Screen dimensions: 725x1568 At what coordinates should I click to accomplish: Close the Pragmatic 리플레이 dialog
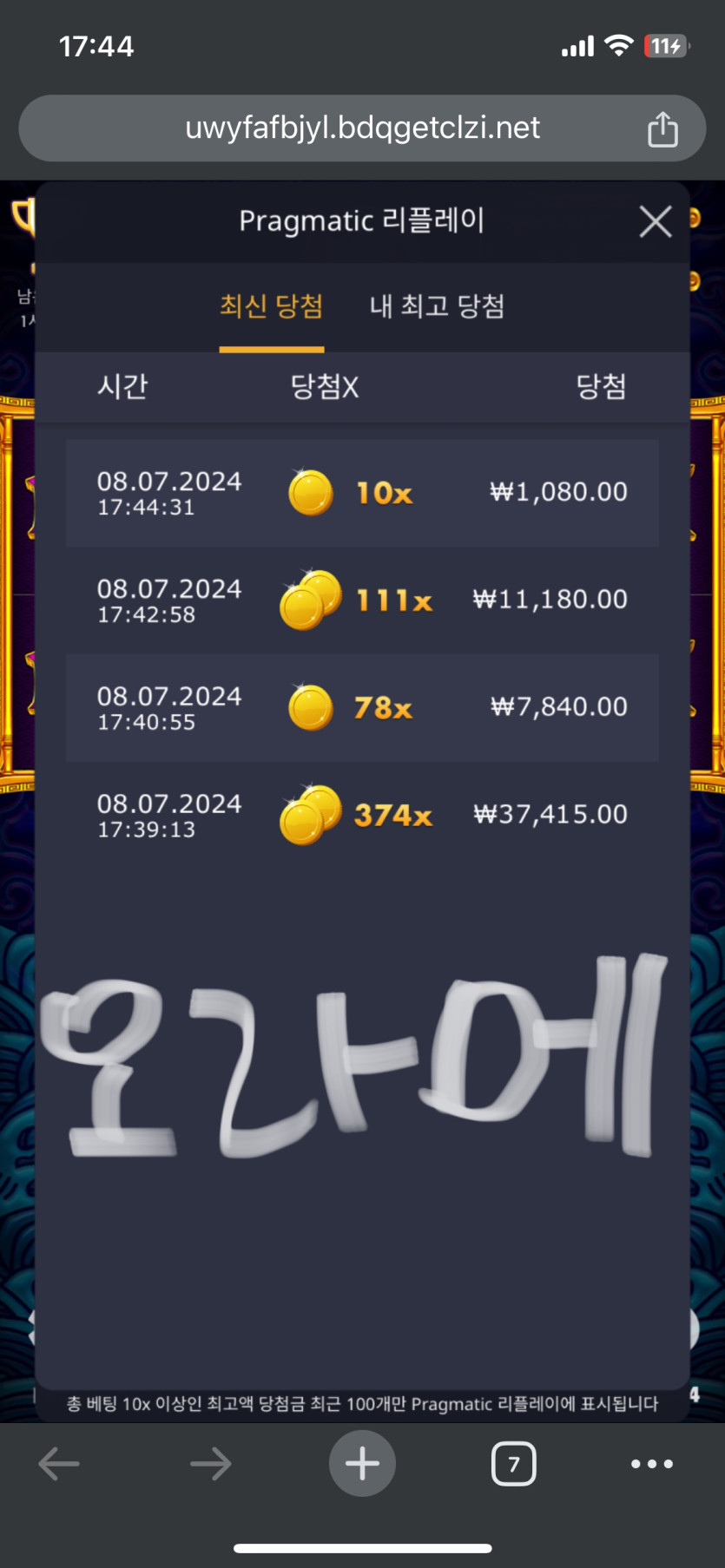coord(656,221)
